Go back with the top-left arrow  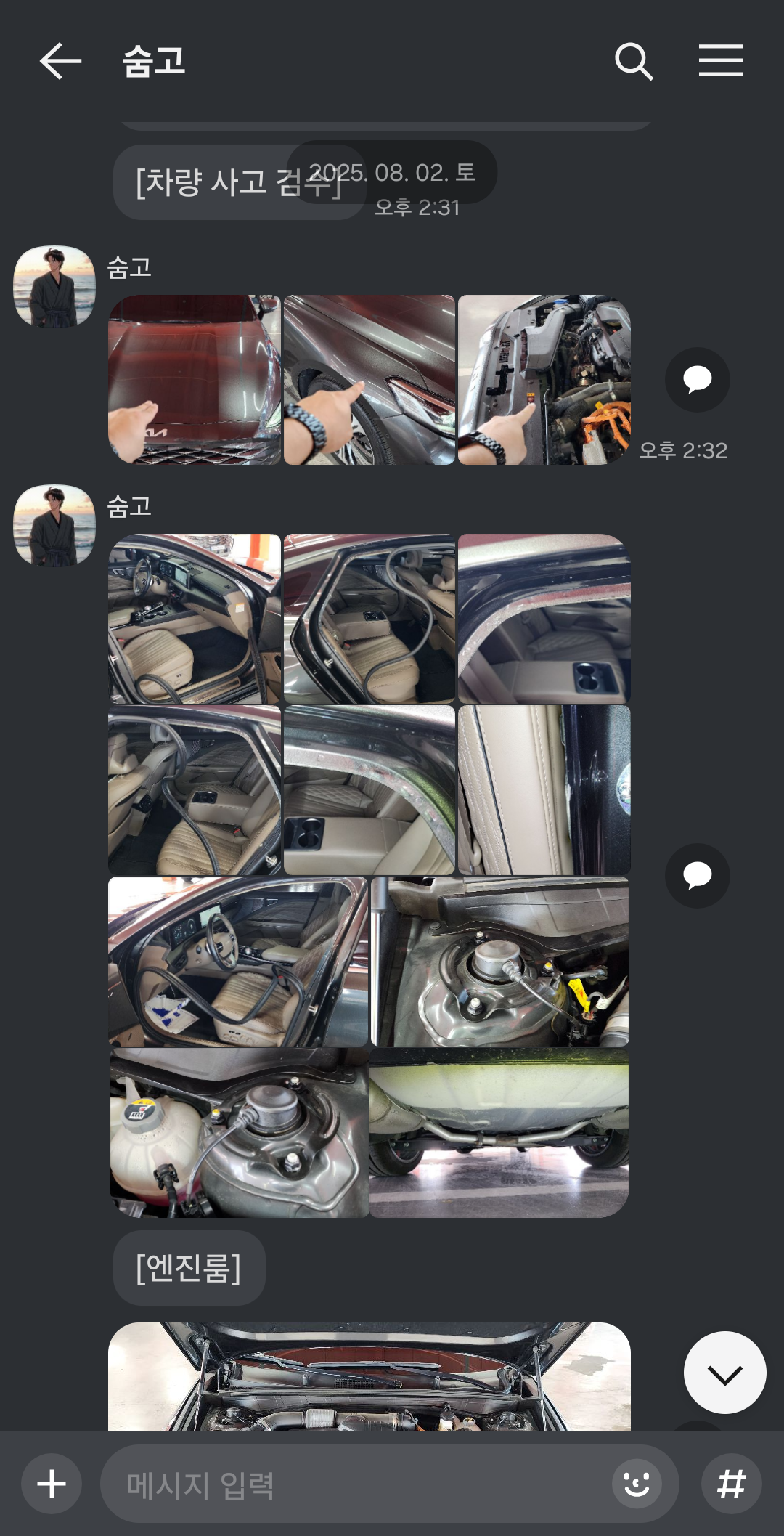click(60, 60)
